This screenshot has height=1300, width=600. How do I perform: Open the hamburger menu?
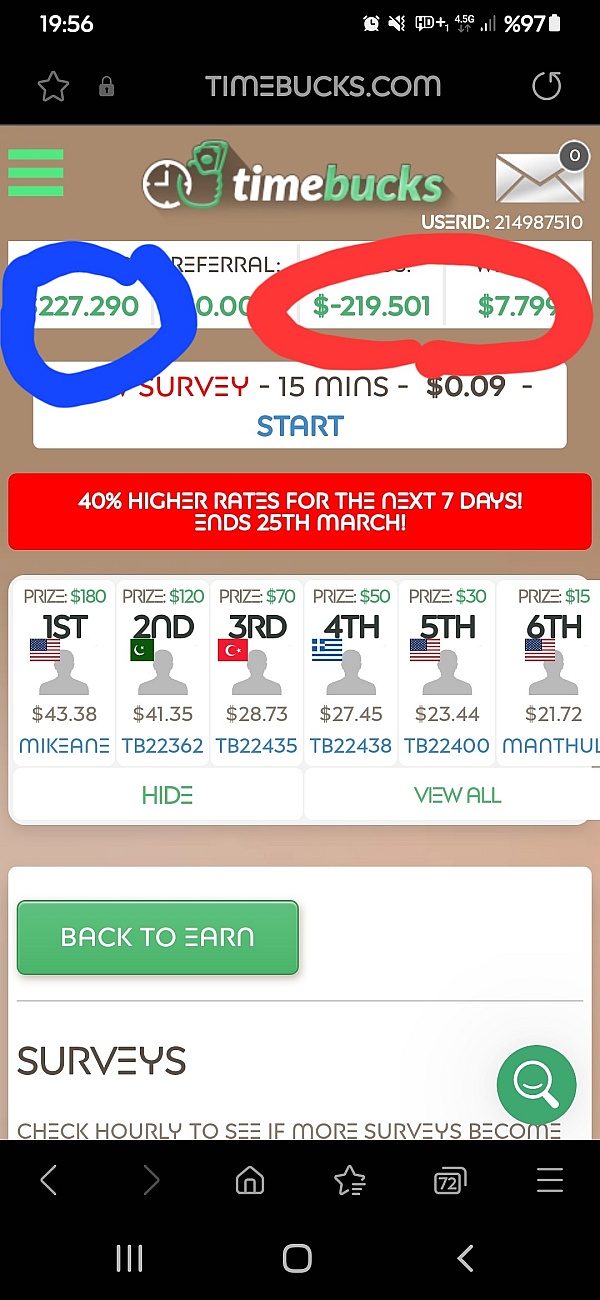(36, 173)
